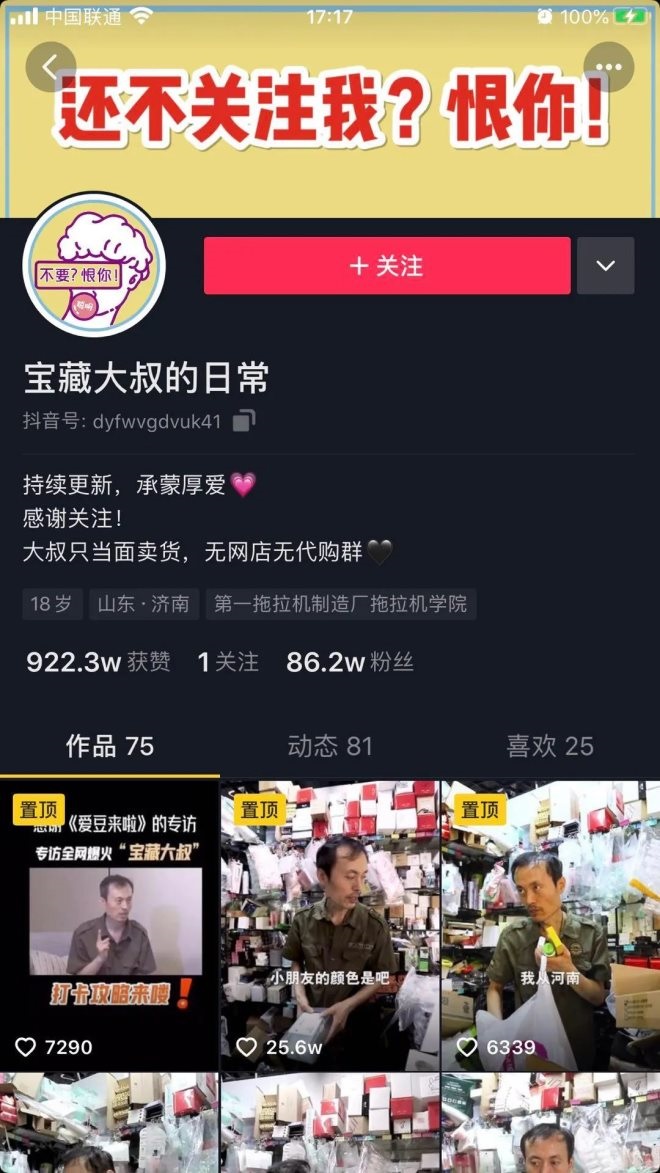The width and height of the screenshot is (660, 1173).
Task: Copy the 抖音号 with the copy icon
Action: (243, 421)
